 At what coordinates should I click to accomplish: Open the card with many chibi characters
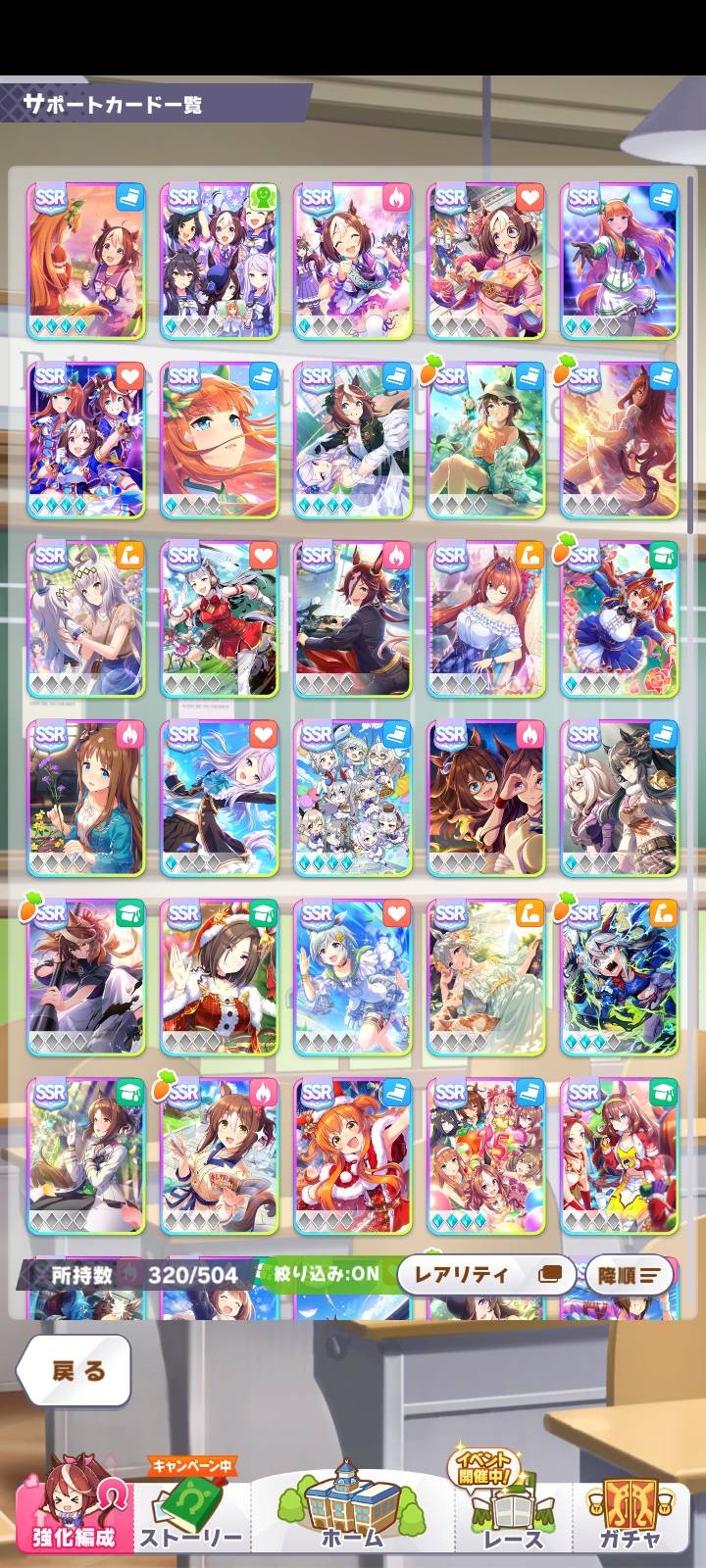352,798
